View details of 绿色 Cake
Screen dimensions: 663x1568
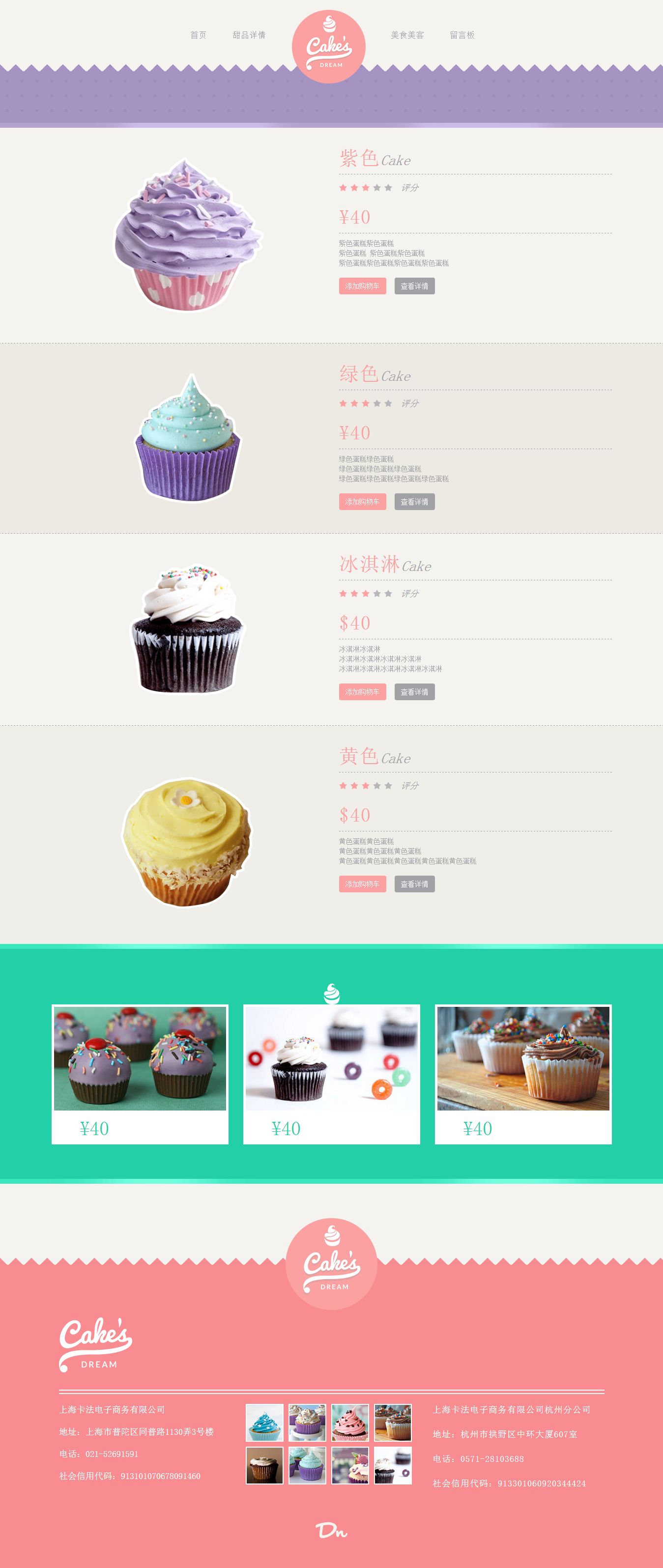(414, 502)
